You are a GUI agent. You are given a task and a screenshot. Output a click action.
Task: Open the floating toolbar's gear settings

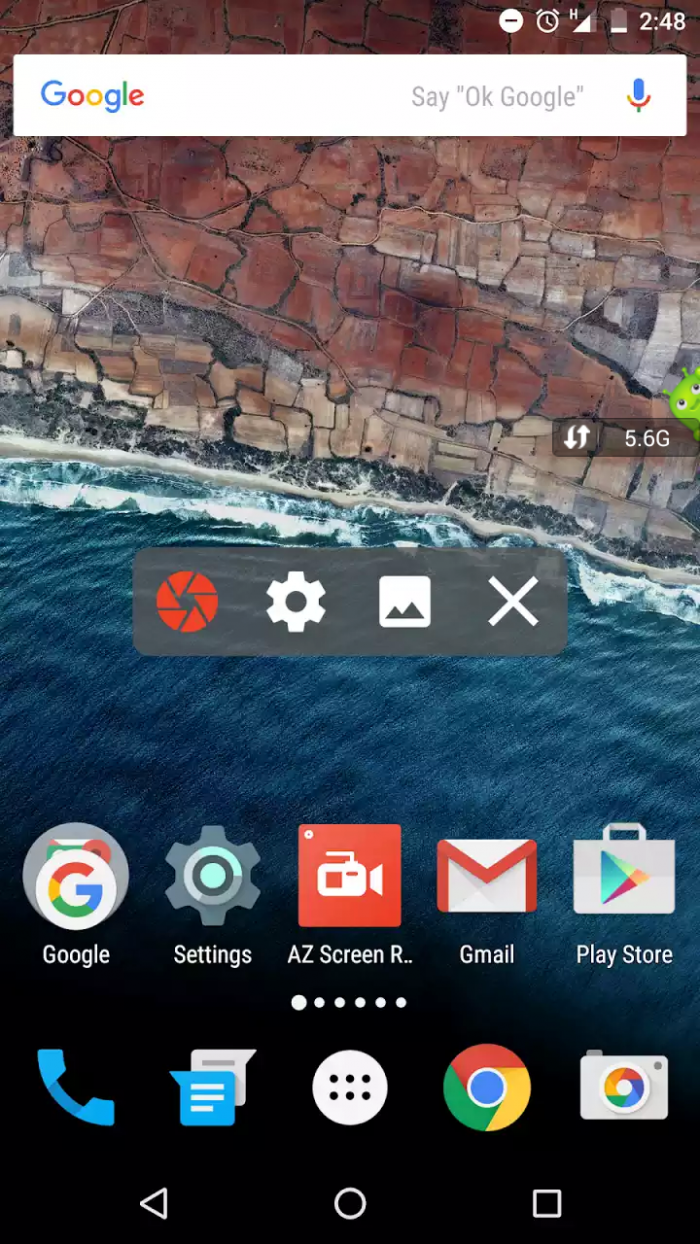[295, 602]
